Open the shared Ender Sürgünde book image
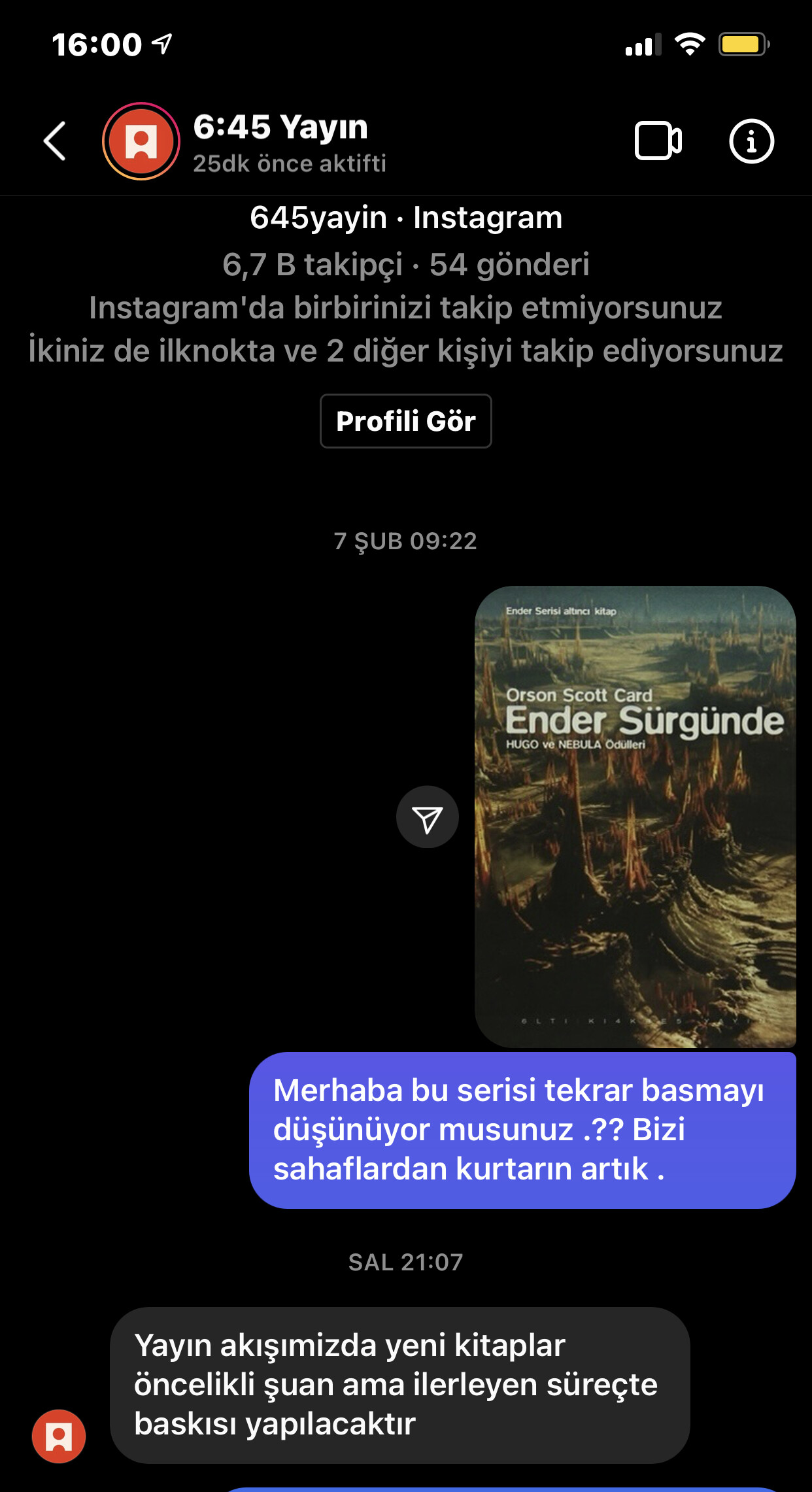Screen dimensions: 812x1492 point(635,817)
